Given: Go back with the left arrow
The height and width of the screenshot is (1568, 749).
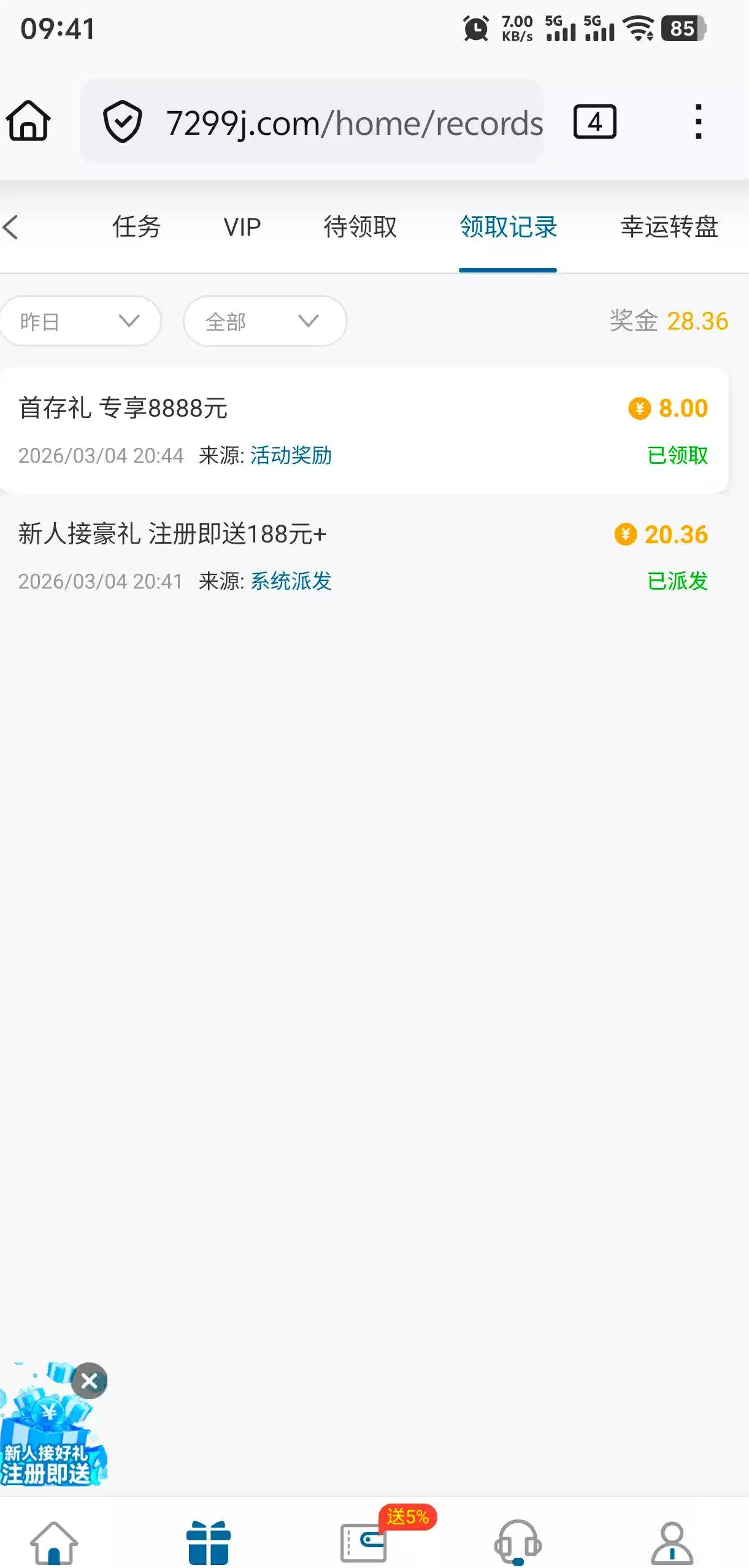Looking at the screenshot, I should [x=11, y=227].
